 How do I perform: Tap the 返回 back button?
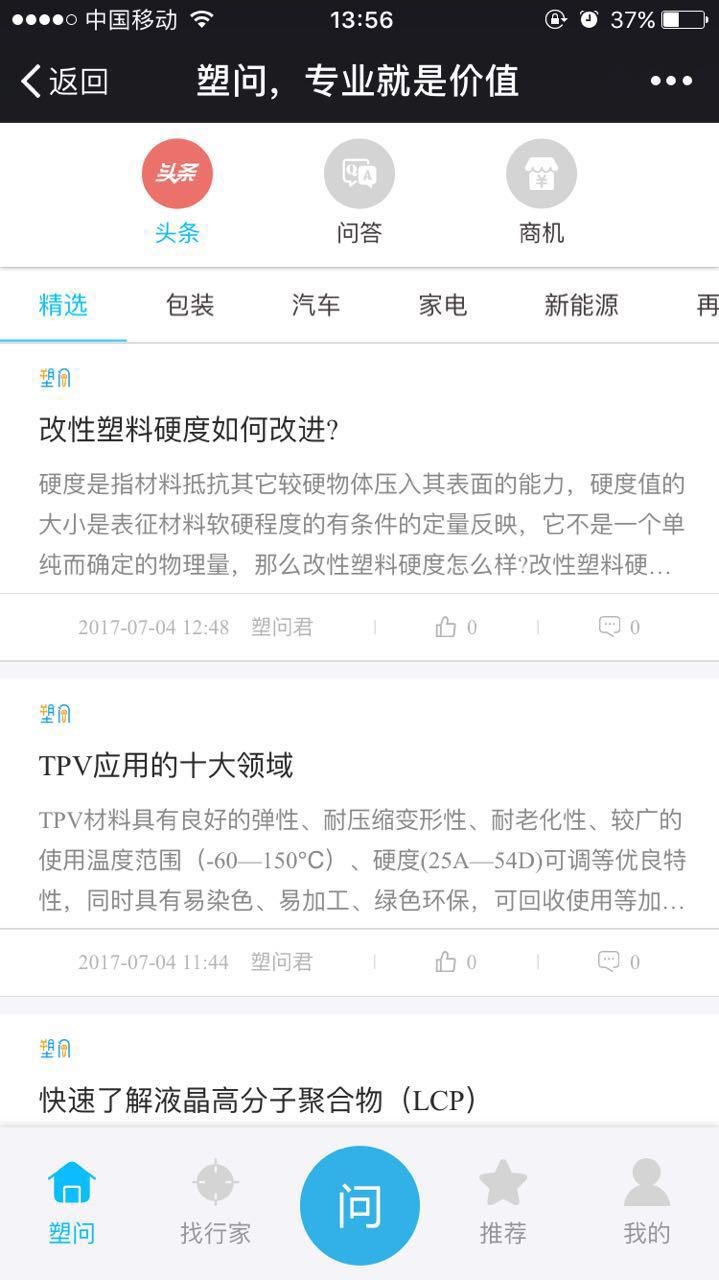(65, 81)
